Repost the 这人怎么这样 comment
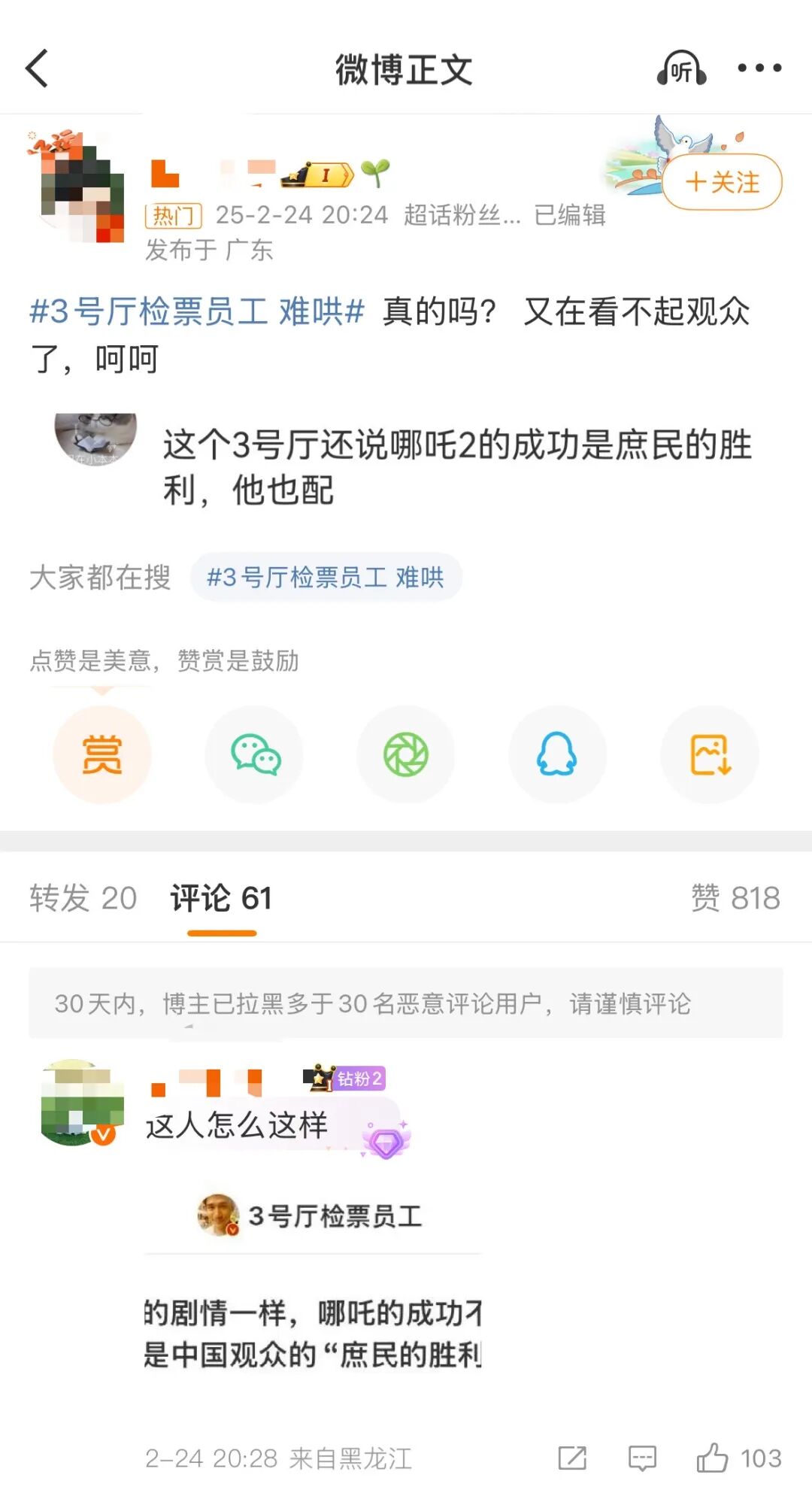812x1487 pixels. pyautogui.click(x=572, y=1458)
